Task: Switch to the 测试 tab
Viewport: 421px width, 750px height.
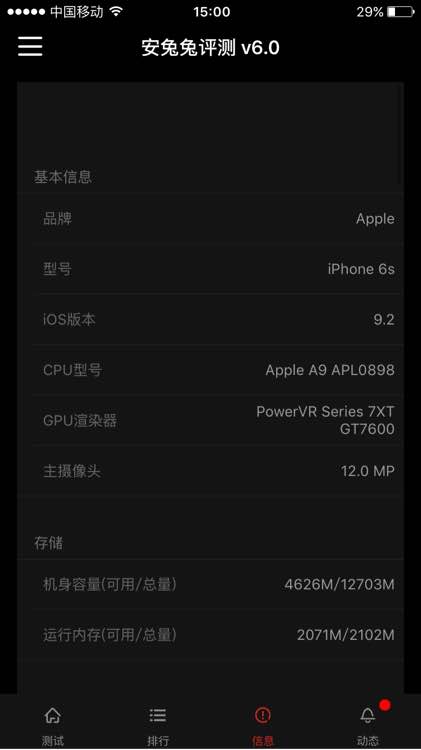Action: (x=53, y=726)
